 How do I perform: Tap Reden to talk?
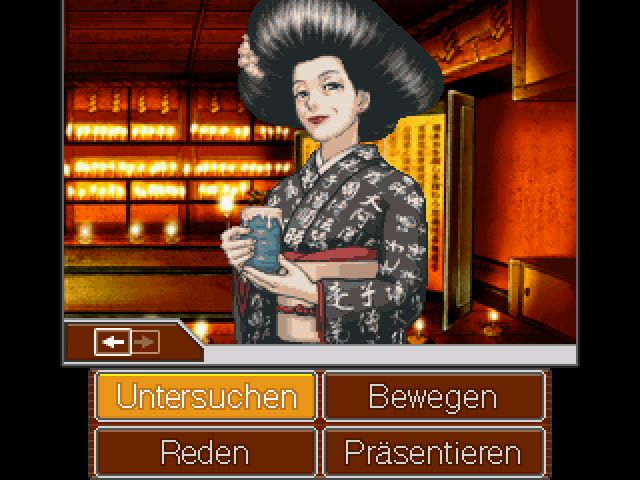(206, 451)
